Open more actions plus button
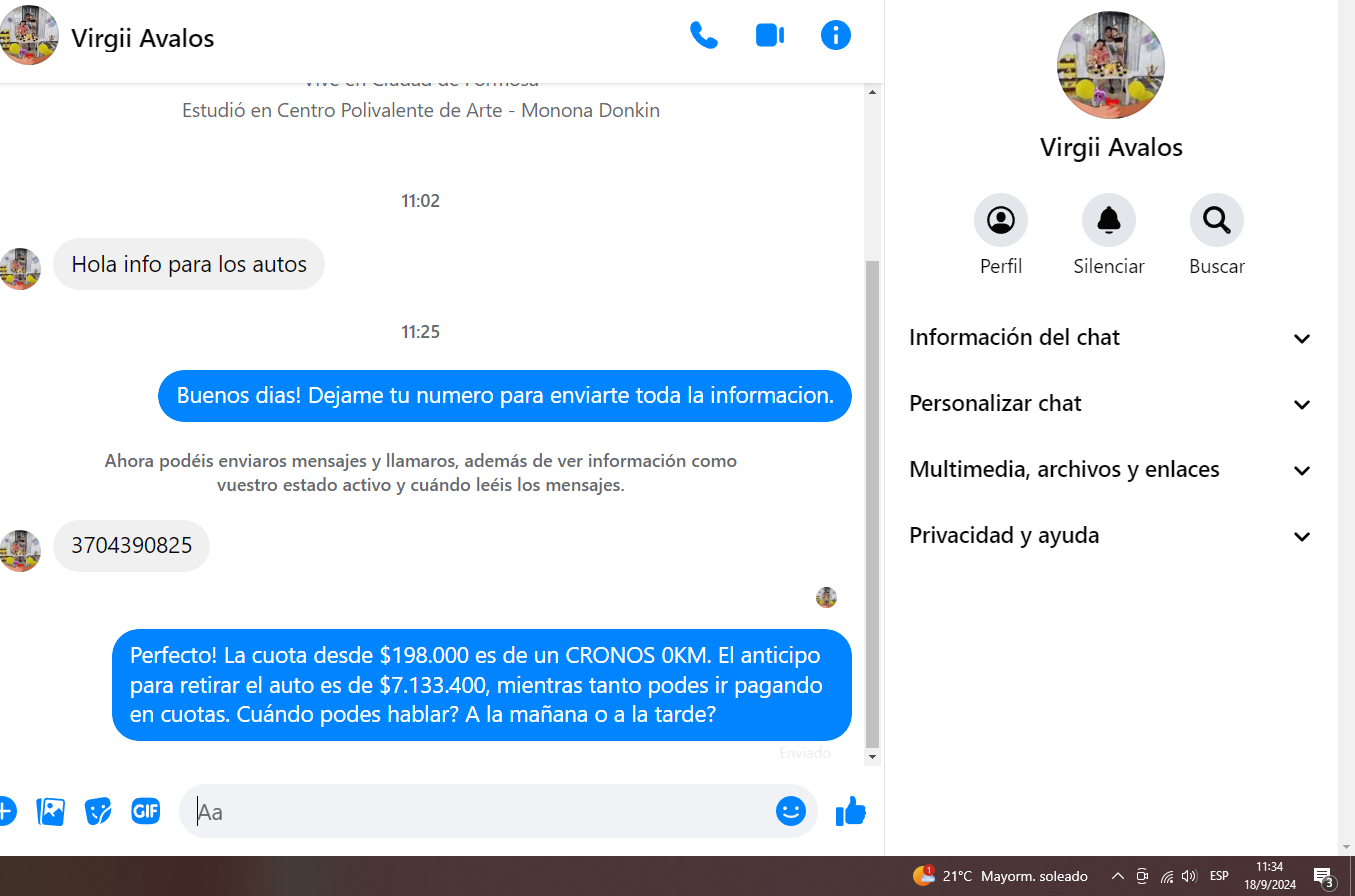 click(6, 811)
